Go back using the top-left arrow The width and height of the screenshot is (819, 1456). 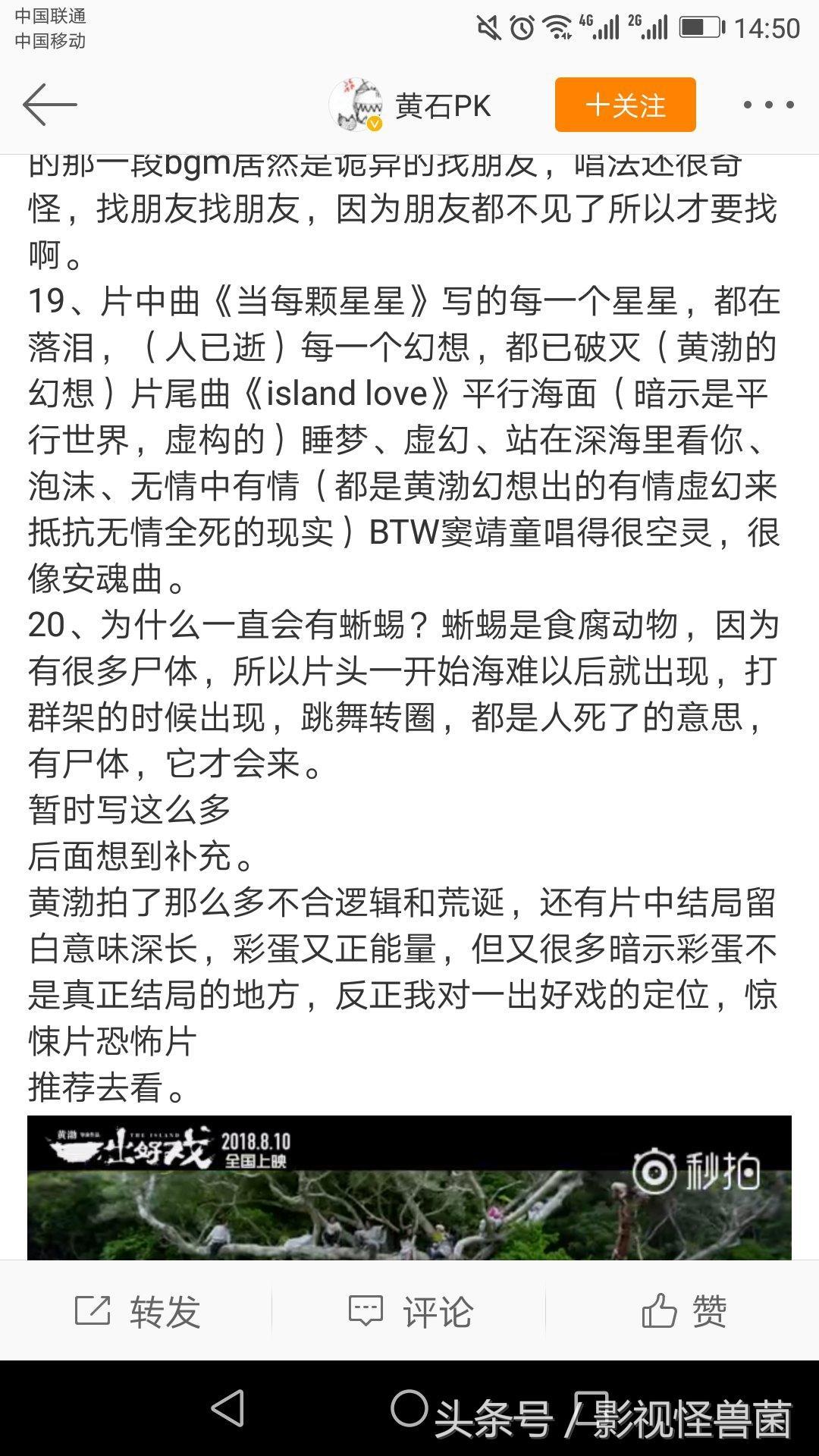[x=50, y=105]
